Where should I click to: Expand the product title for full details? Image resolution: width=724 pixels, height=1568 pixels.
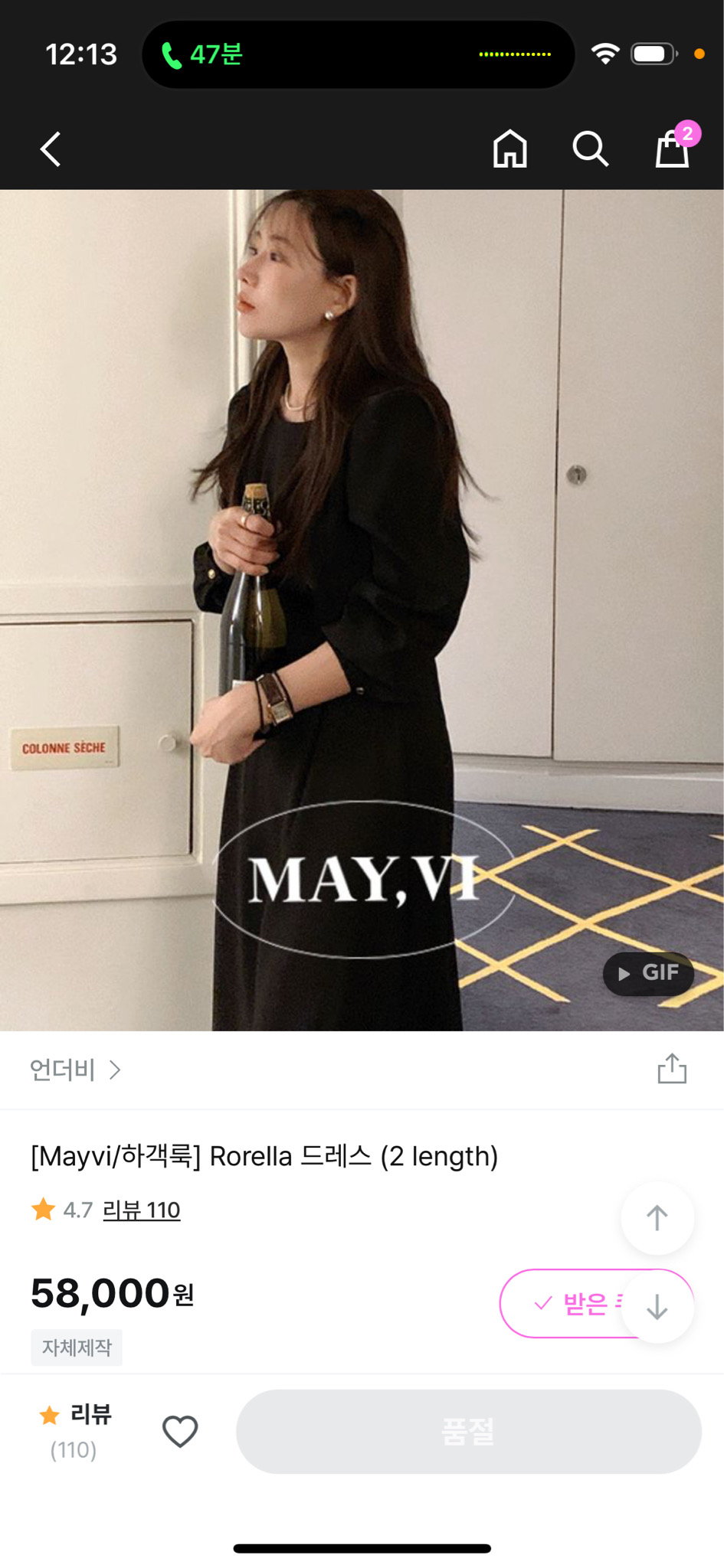[264, 1158]
